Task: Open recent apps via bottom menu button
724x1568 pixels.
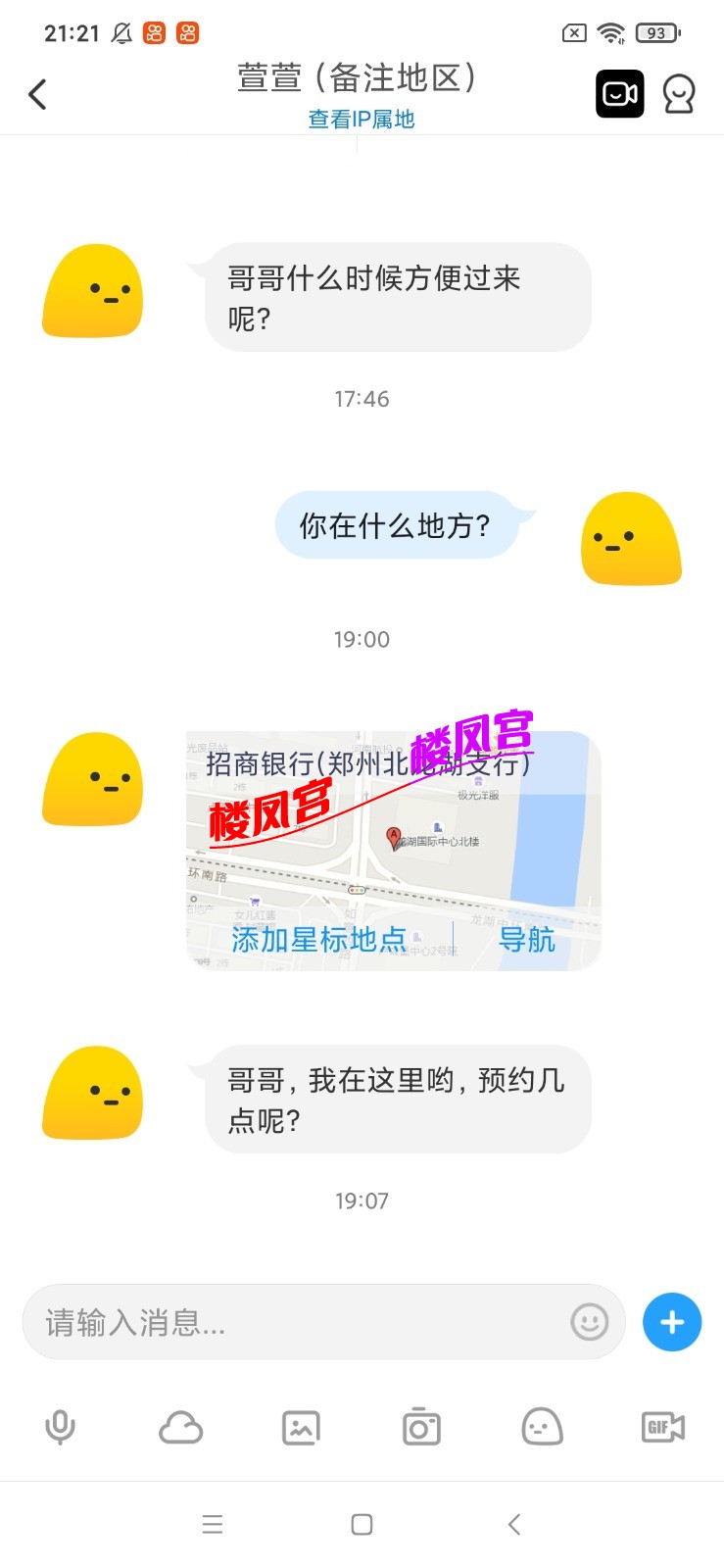Action: click(212, 1525)
